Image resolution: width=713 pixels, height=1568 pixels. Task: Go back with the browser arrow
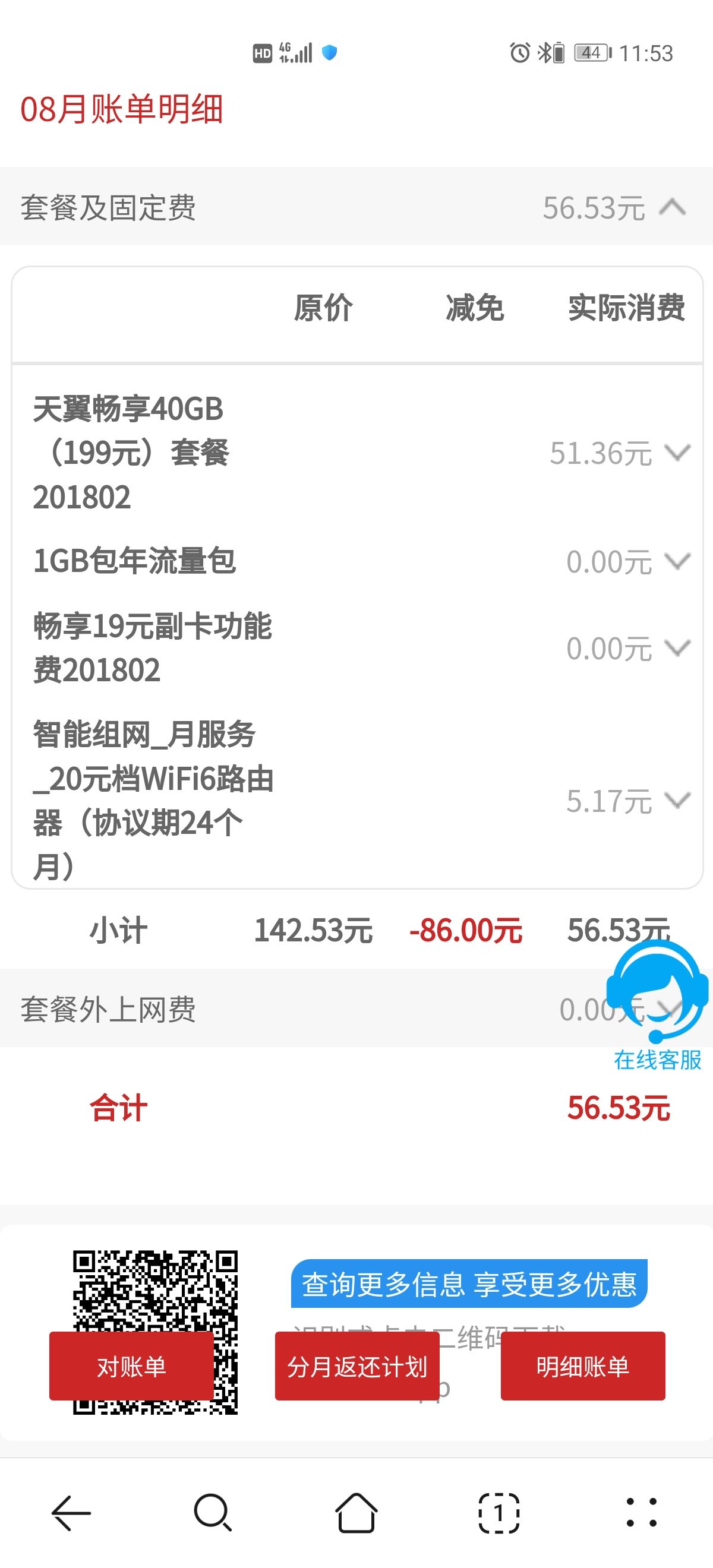(71, 1513)
